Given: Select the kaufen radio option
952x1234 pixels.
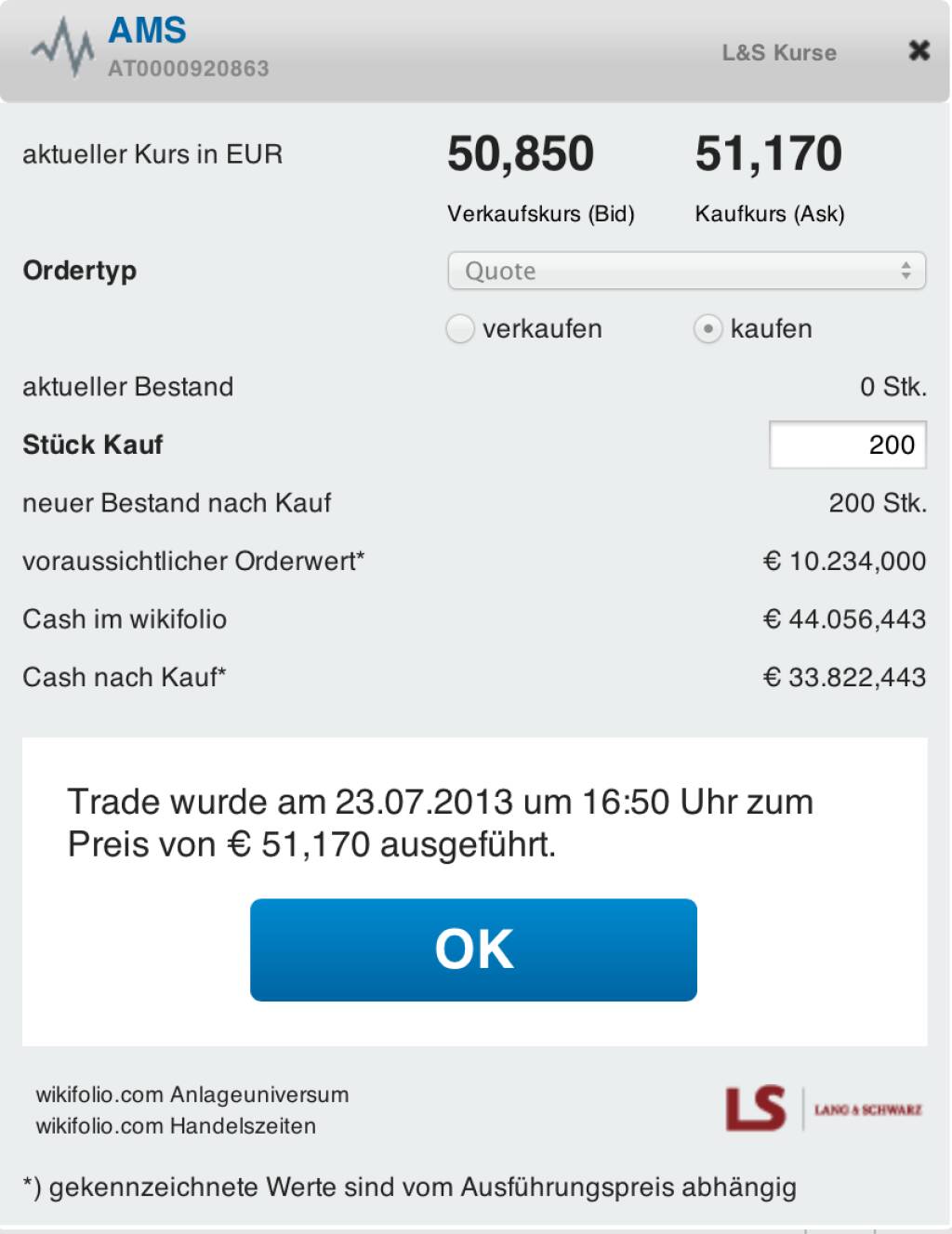Looking at the screenshot, I should [708, 329].
